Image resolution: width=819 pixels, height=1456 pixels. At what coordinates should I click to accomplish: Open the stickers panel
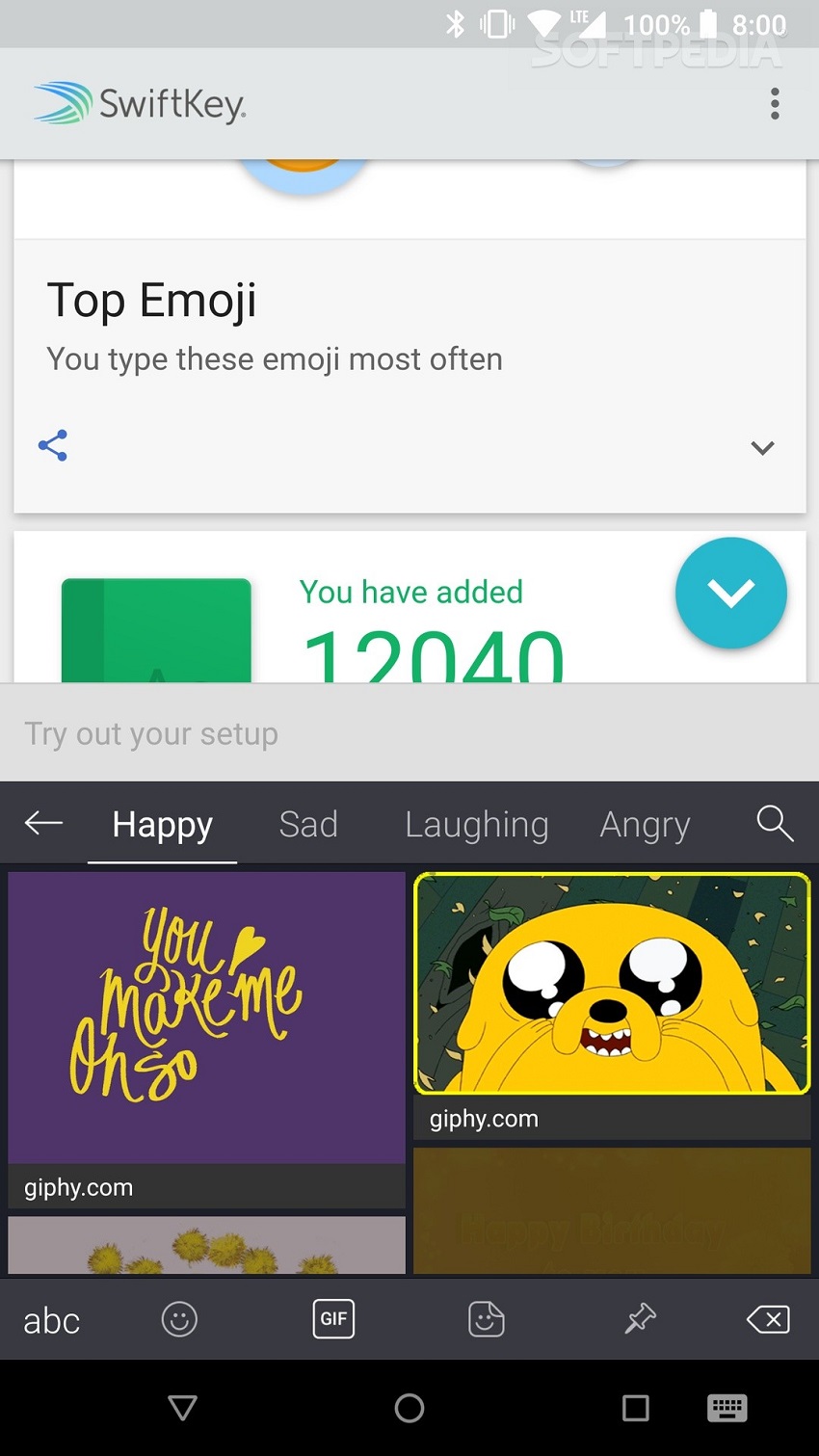487,1319
